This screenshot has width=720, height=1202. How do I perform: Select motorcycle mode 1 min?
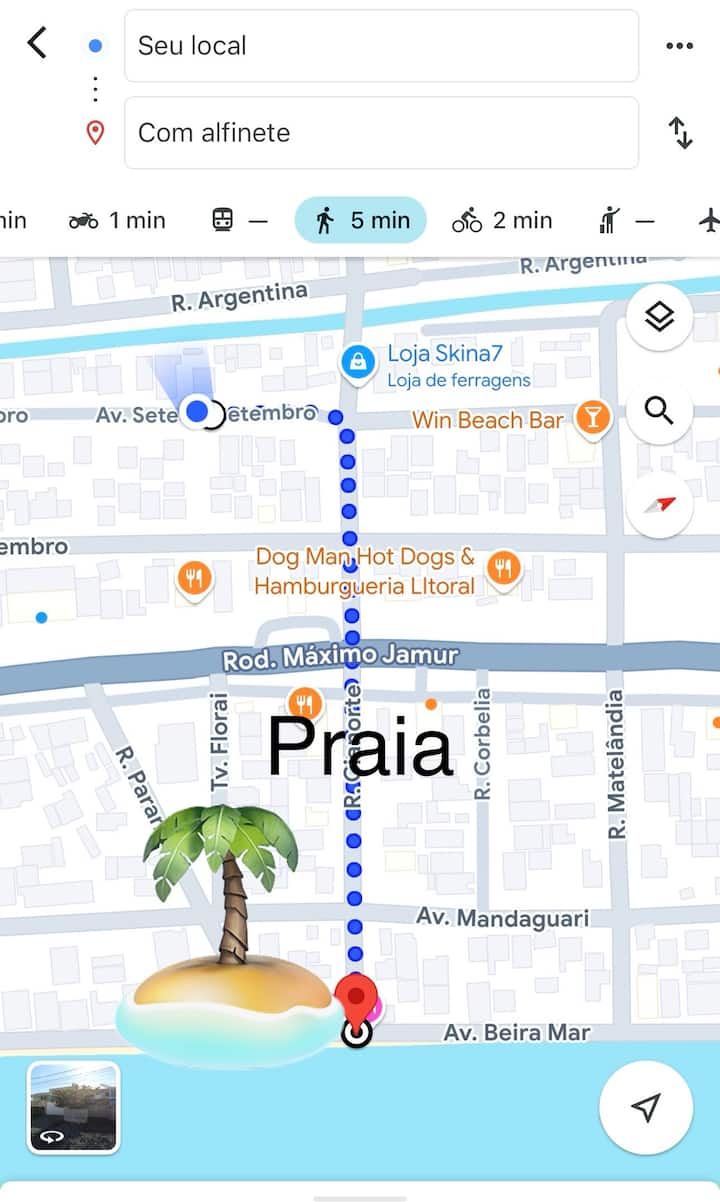coord(117,220)
